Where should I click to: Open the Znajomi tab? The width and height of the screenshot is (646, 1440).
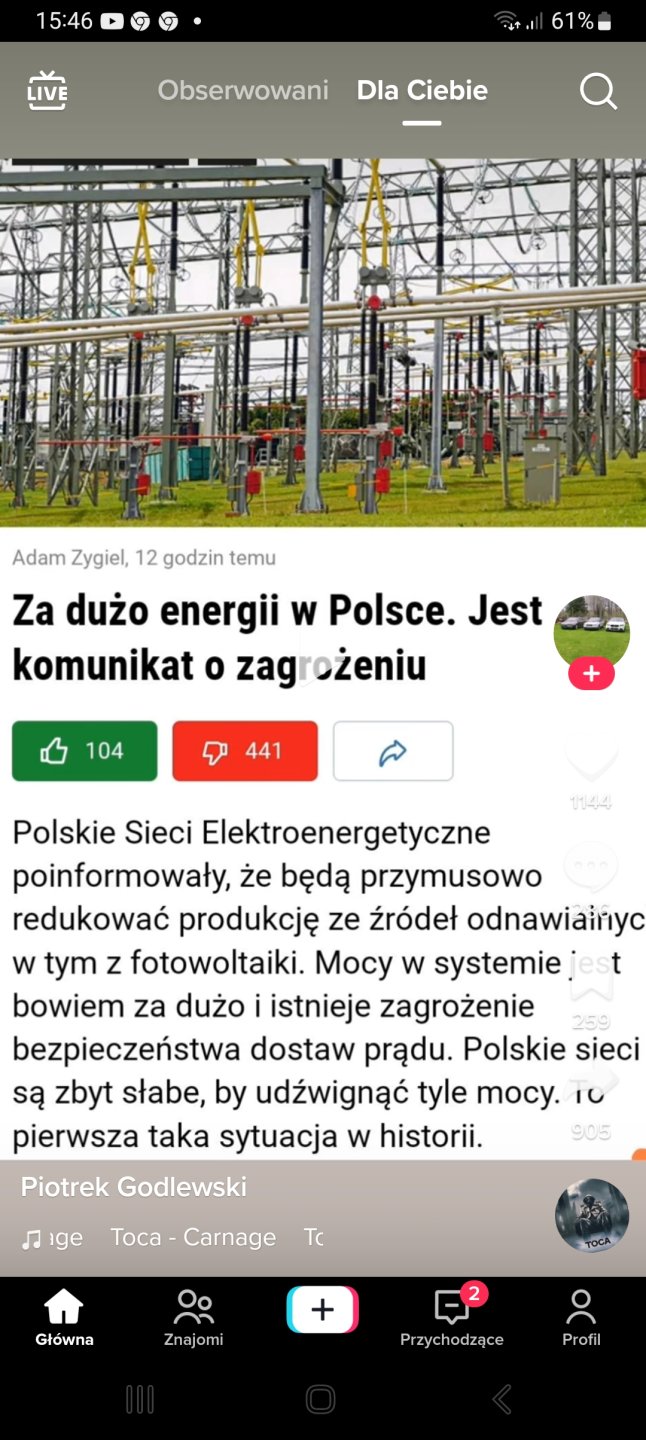[193, 1317]
